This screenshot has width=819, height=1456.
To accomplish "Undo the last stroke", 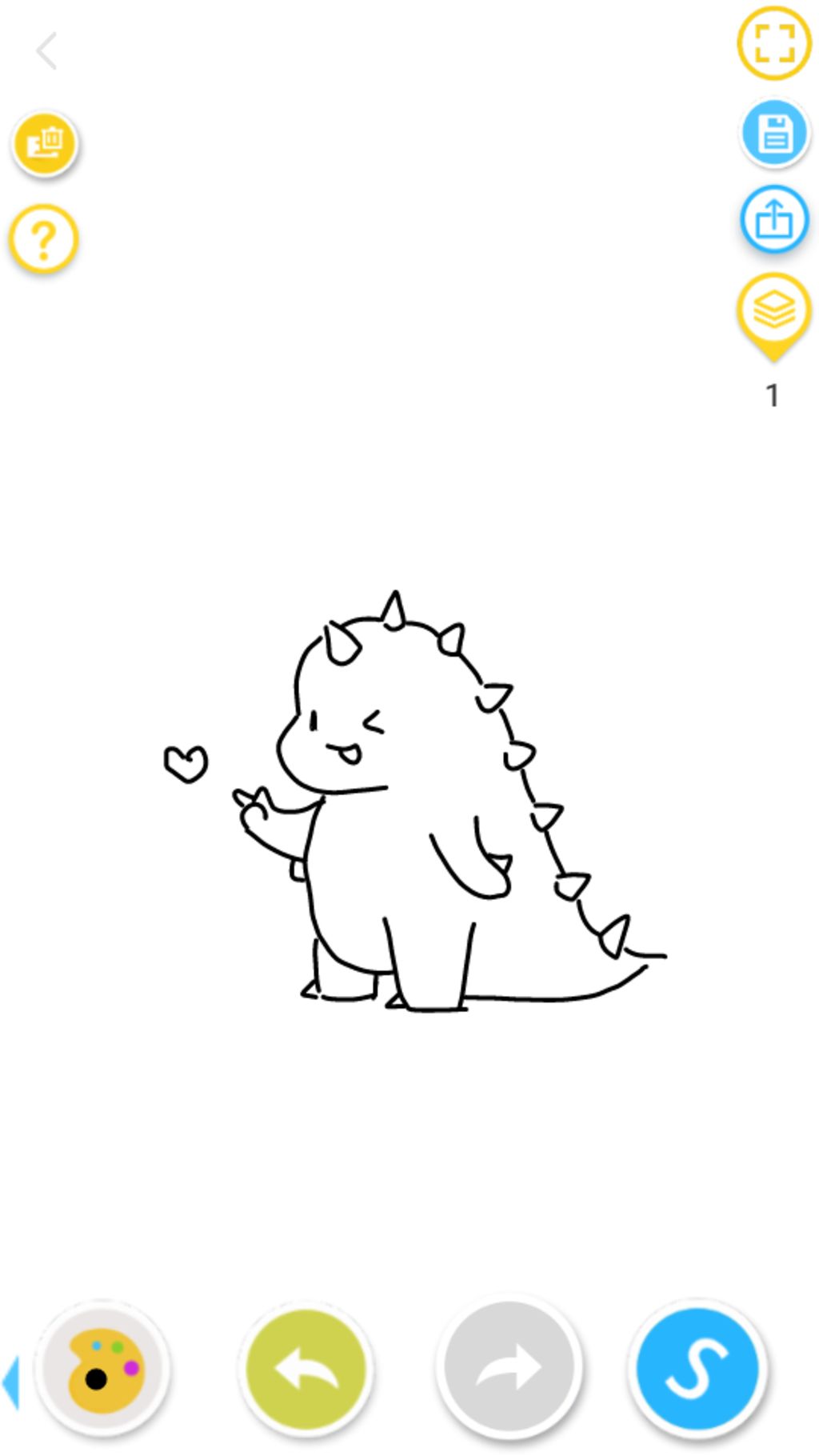I will point(306,1368).
